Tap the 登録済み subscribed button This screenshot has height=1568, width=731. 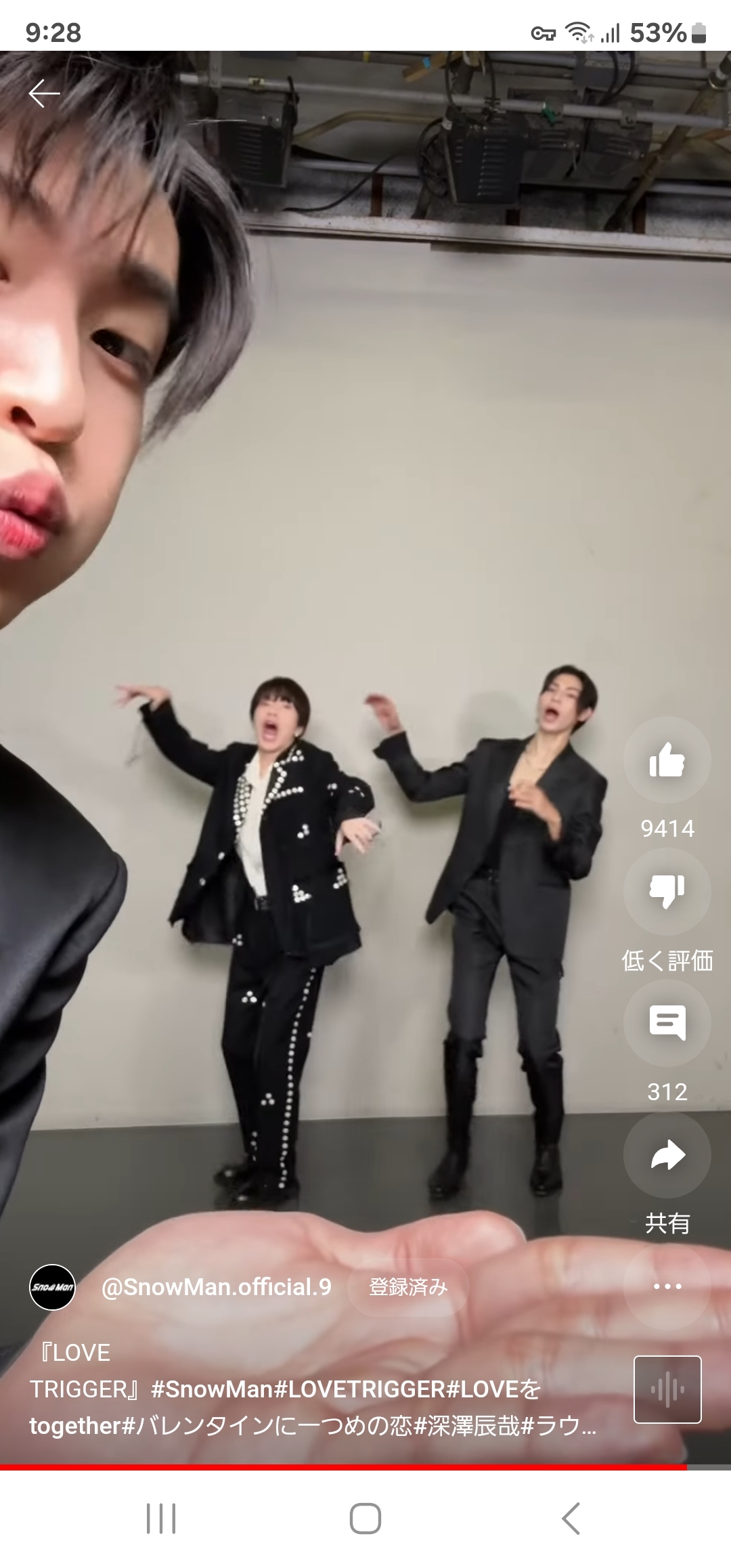[408, 1287]
